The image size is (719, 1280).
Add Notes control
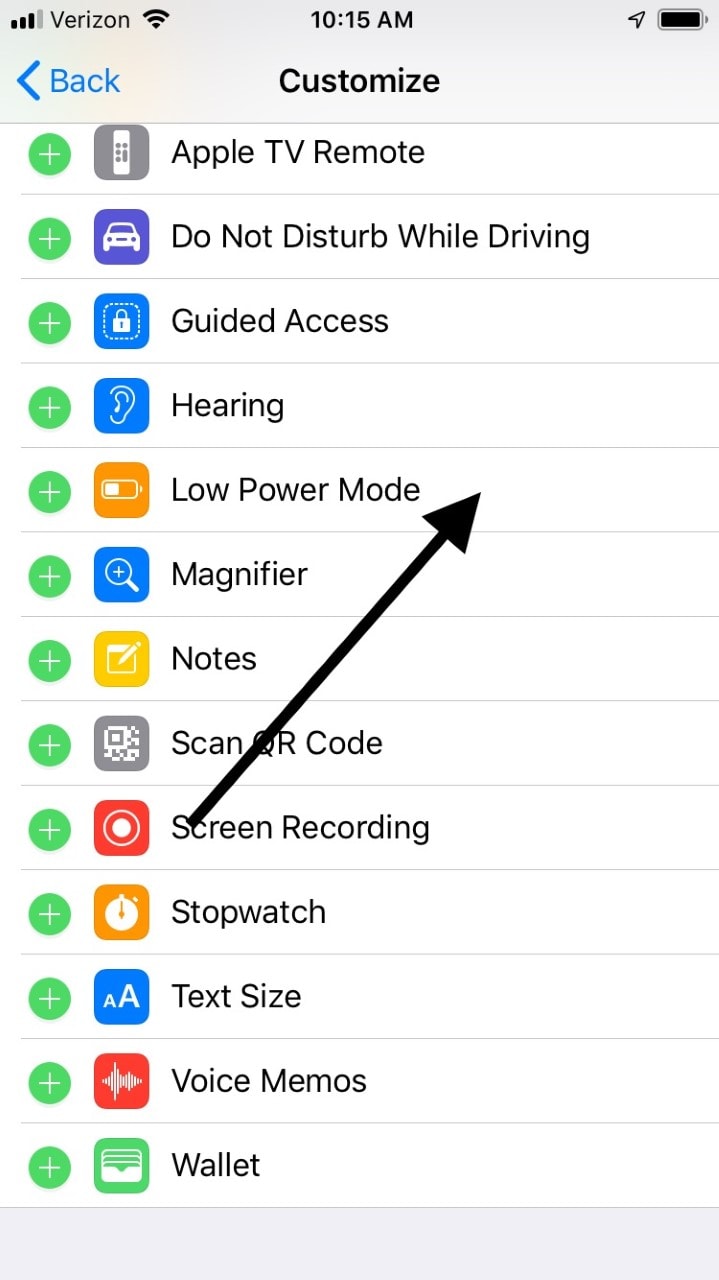(50, 660)
